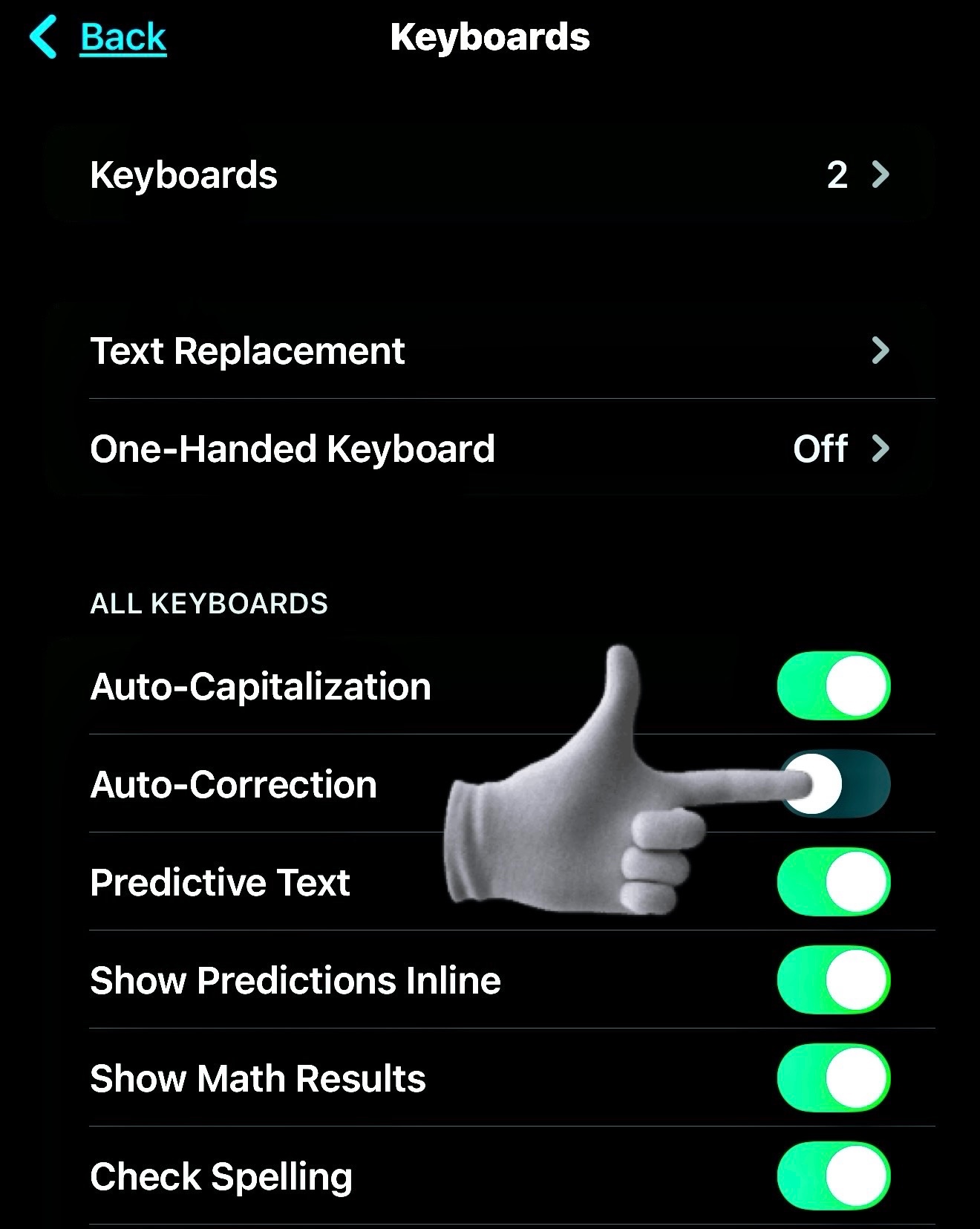Turn off Auto-Capitalization
This screenshot has height=1229, width=980.
click(x=833, y=686)
